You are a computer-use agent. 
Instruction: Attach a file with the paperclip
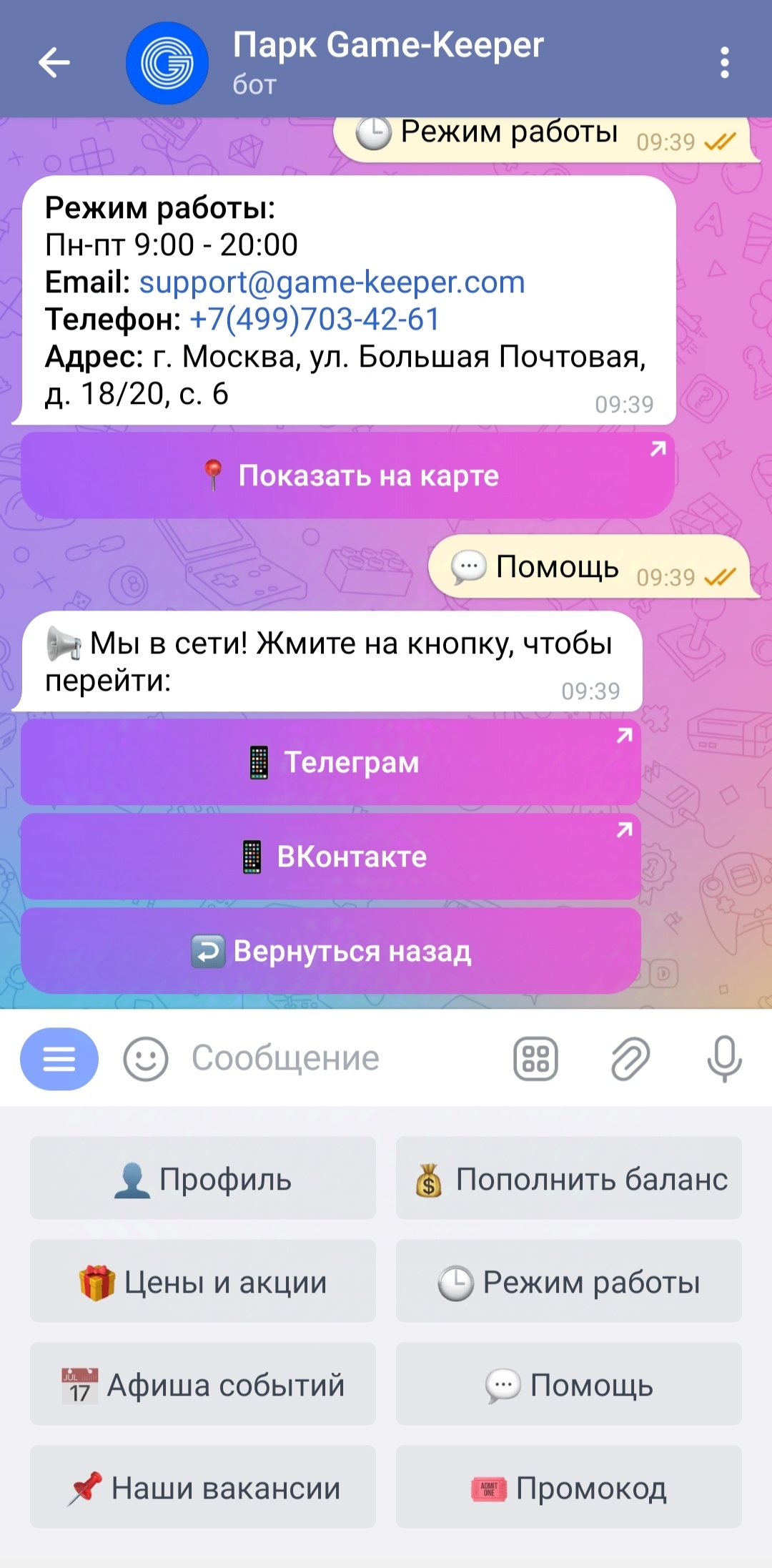click(x=630, y=1059)
